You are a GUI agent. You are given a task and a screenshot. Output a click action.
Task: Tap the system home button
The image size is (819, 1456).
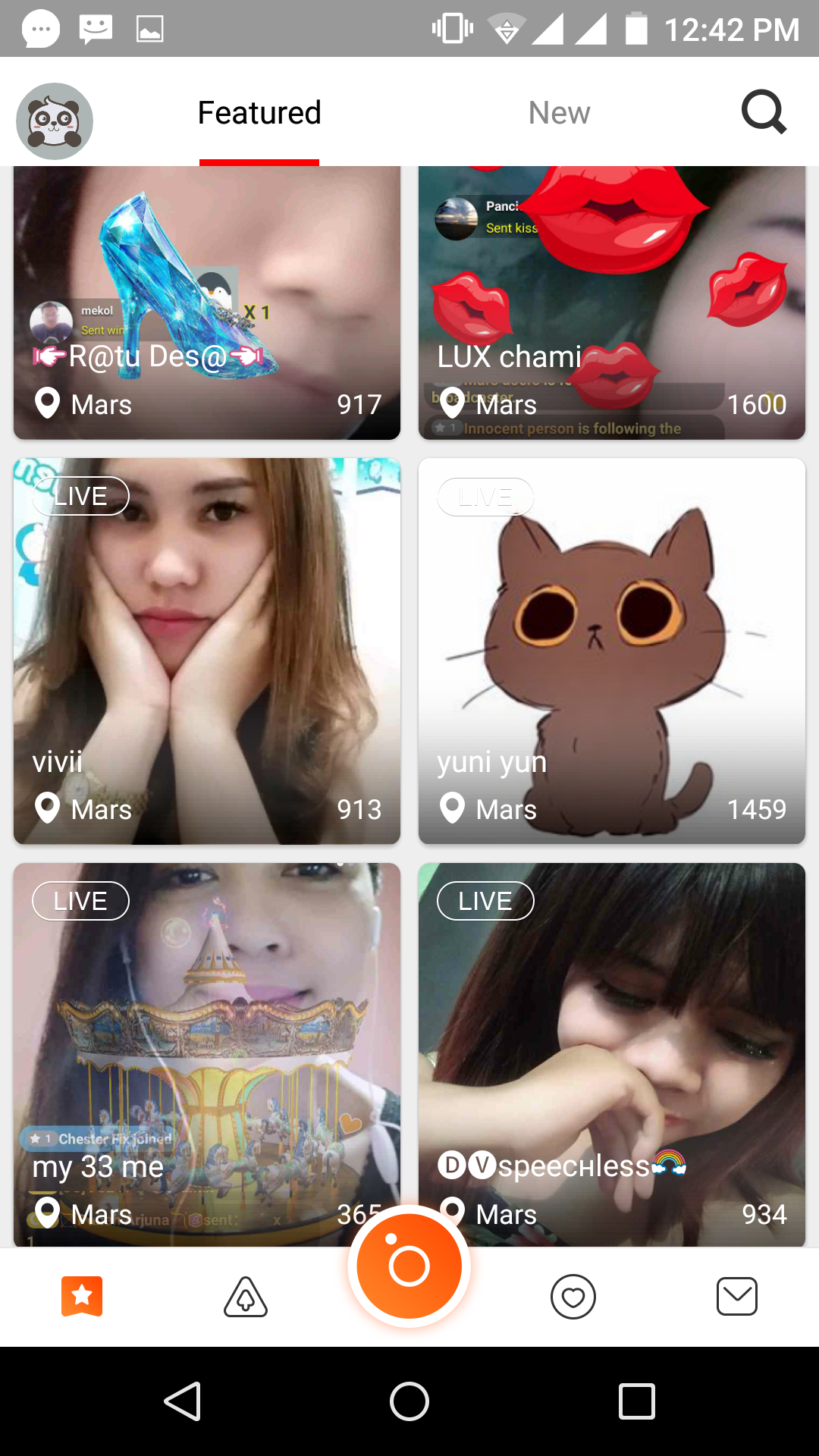[409, 1401]
